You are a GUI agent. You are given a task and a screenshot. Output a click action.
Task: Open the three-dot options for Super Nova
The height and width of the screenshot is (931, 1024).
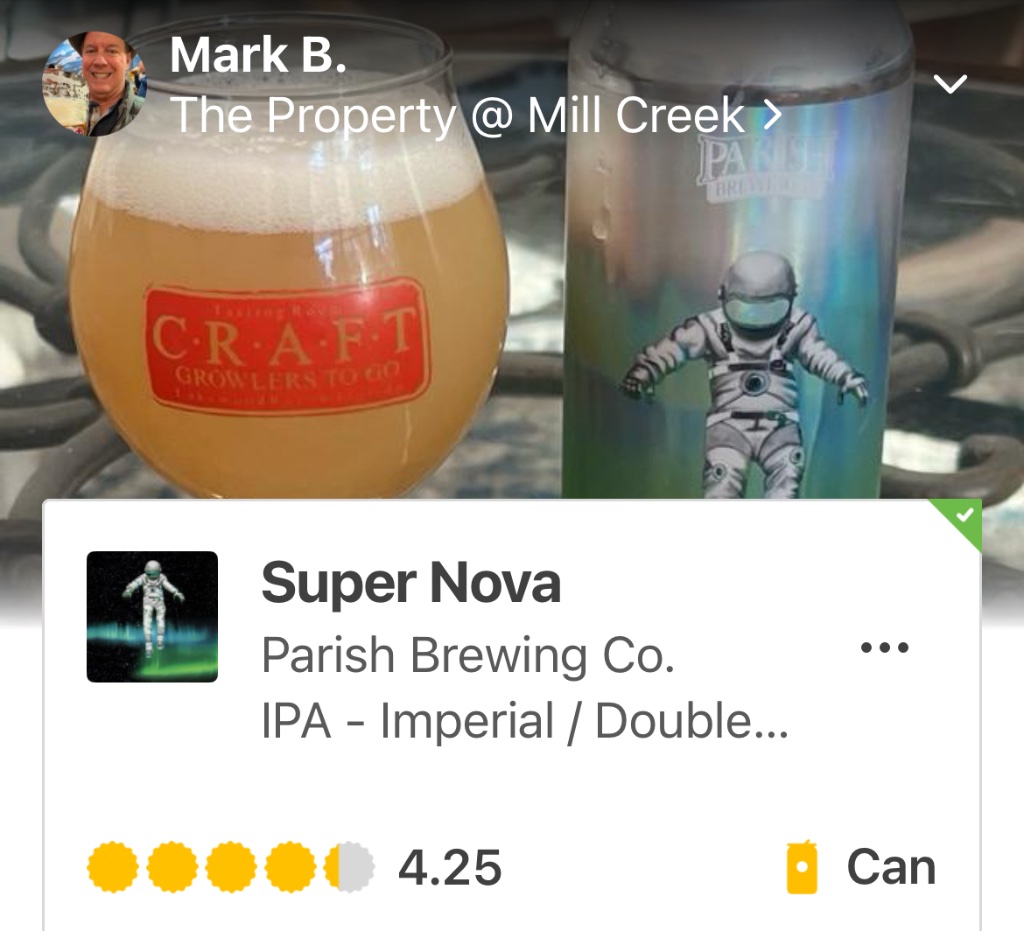tap(884, 647)
